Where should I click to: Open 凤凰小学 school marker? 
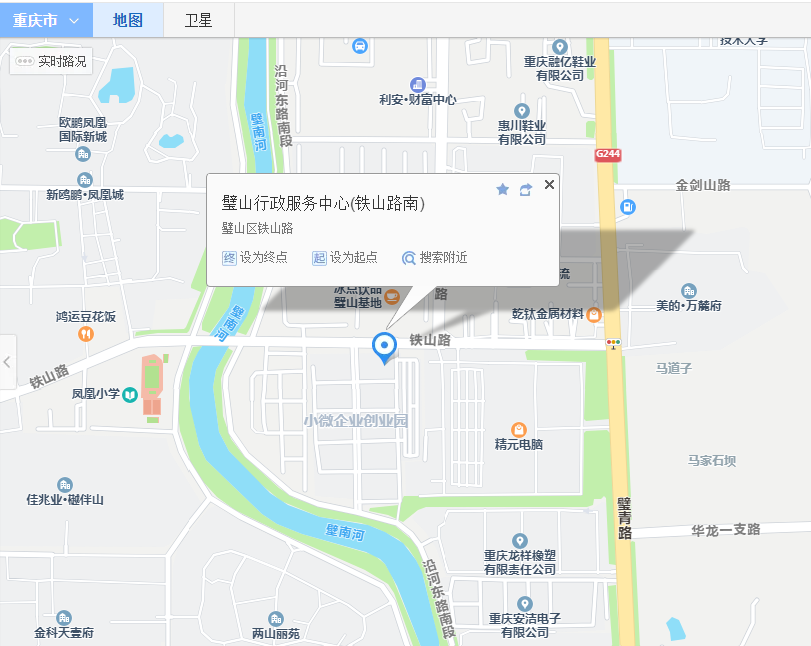click(130, 395)
